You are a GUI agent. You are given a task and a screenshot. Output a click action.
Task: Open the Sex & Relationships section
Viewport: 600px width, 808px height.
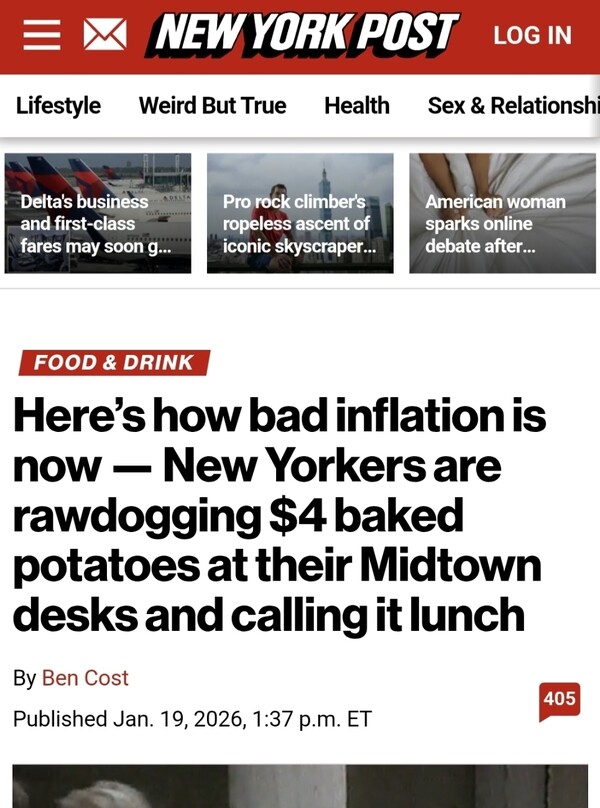(512, 105)
